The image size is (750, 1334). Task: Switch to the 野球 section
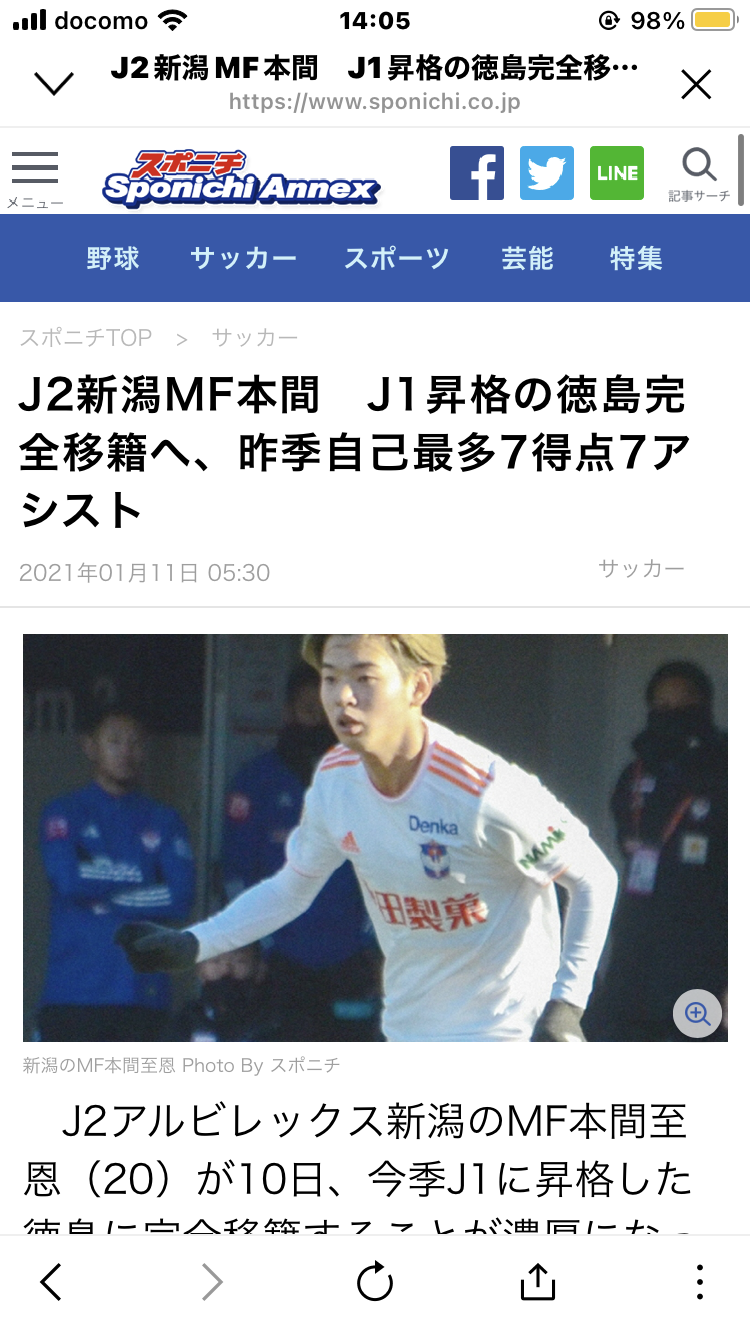pyautogui.click(x=113, y=258)
